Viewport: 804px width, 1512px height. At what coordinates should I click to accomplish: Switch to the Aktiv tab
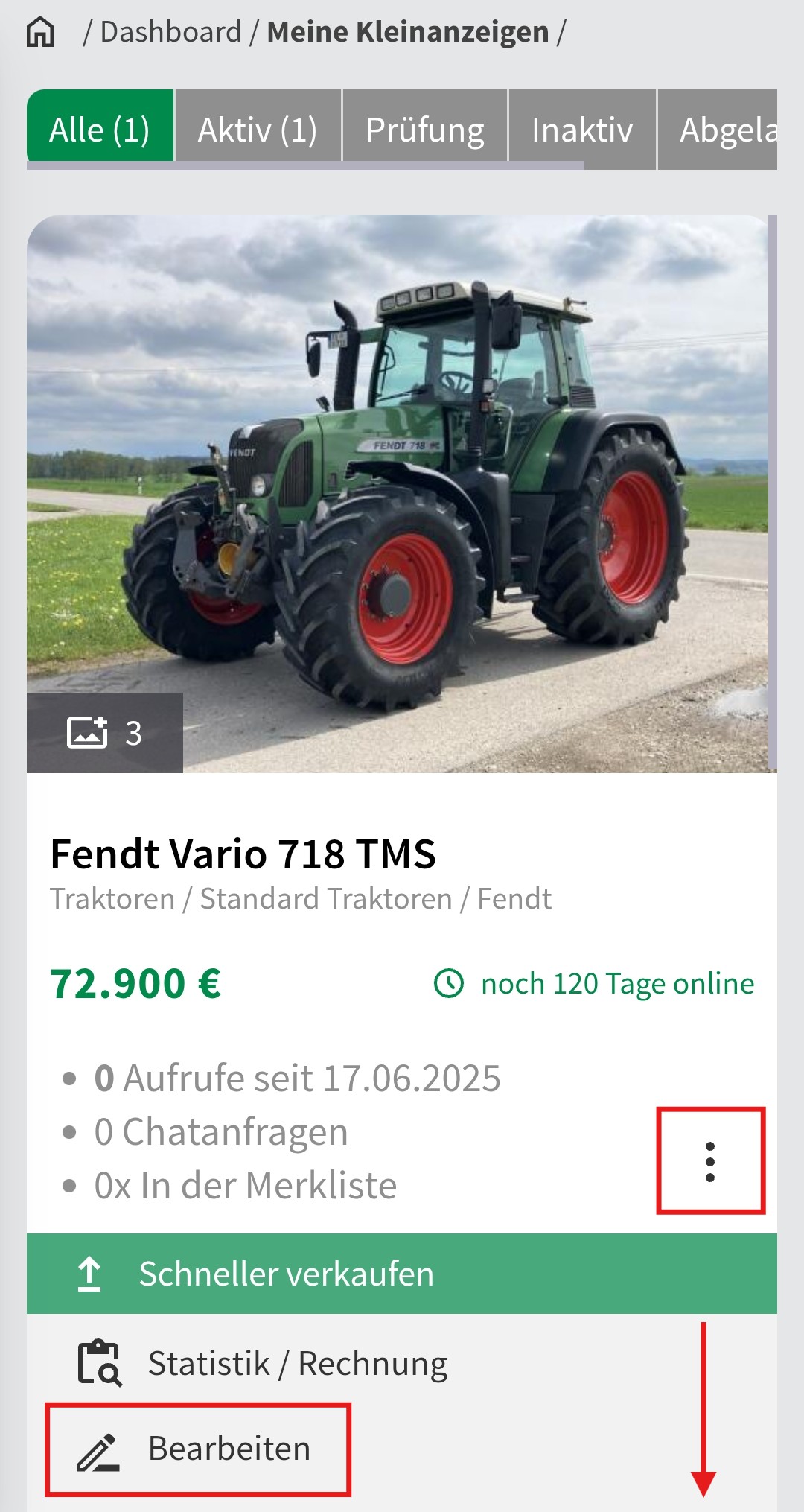(x=258, y=128)
